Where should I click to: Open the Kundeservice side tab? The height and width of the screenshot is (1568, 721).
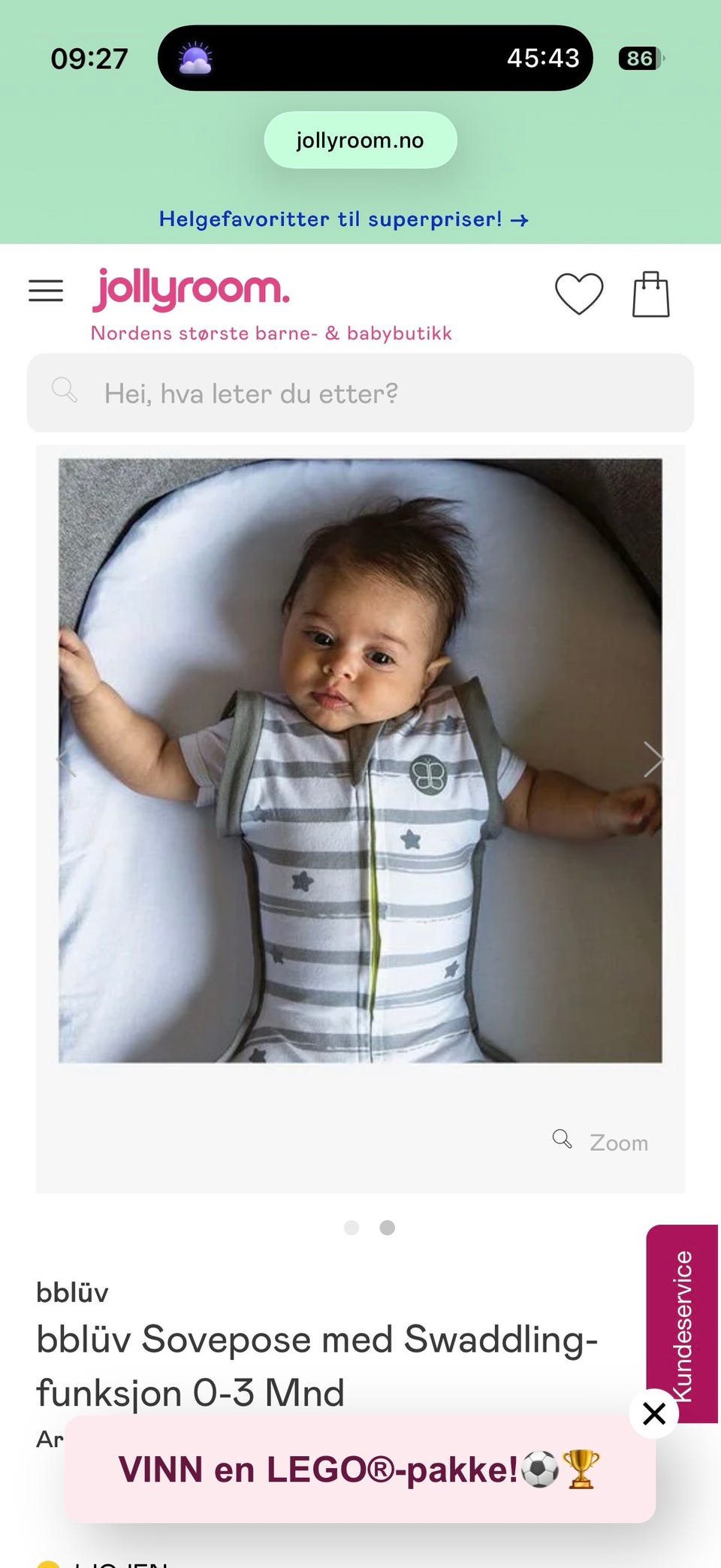point(682,1322)
